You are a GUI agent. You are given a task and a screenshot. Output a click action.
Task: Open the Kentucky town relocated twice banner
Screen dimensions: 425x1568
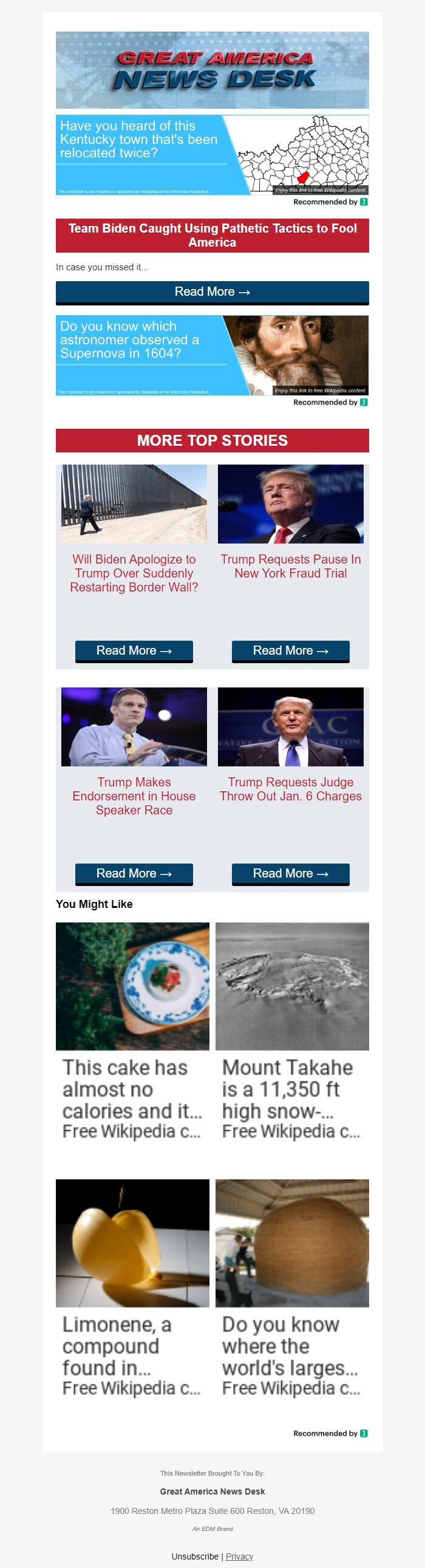pos(212,155)
